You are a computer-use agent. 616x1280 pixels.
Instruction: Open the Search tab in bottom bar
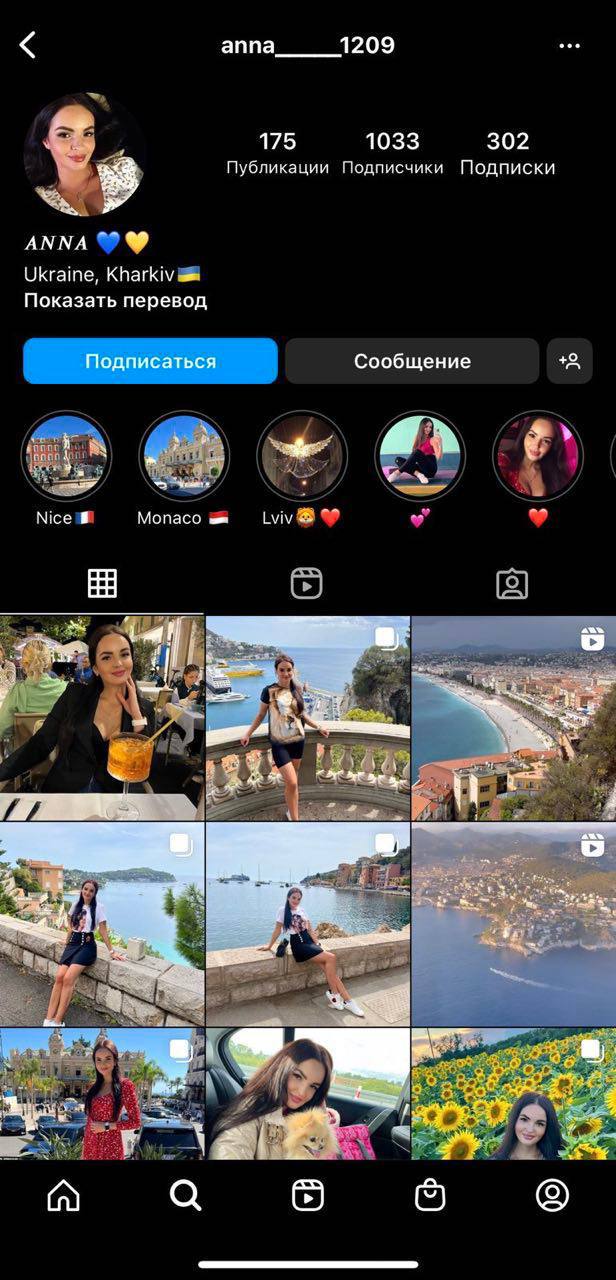[185, 1195]
